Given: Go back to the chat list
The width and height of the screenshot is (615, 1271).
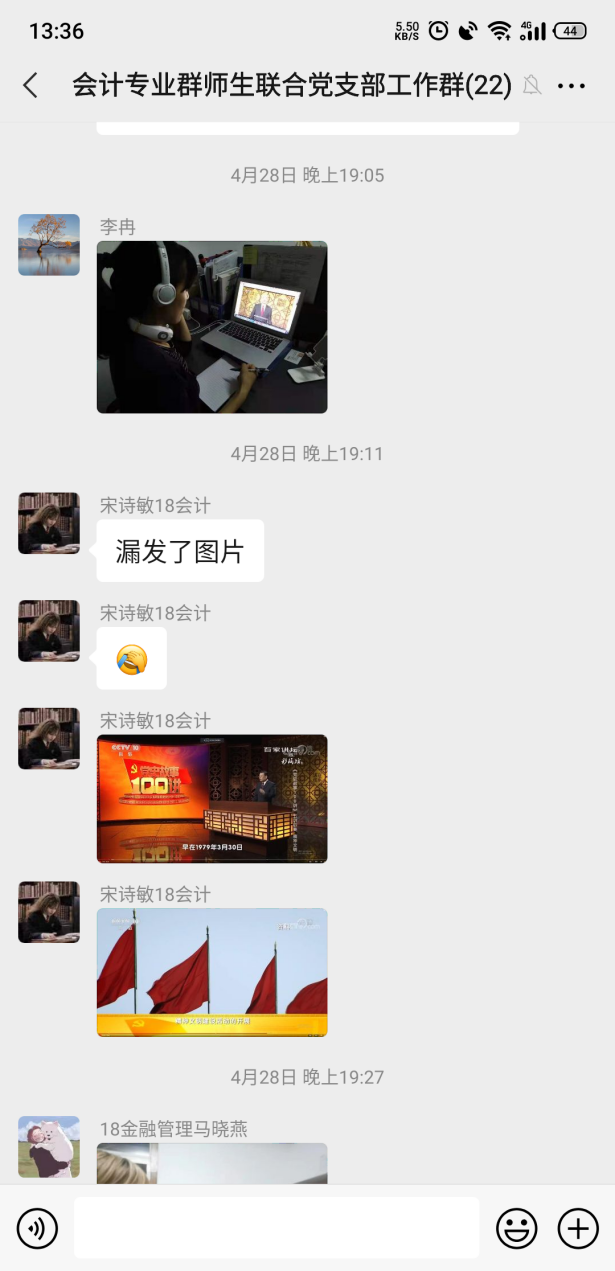Looking at the screenshot, I should pyautogui.click(x=30, y=86).
